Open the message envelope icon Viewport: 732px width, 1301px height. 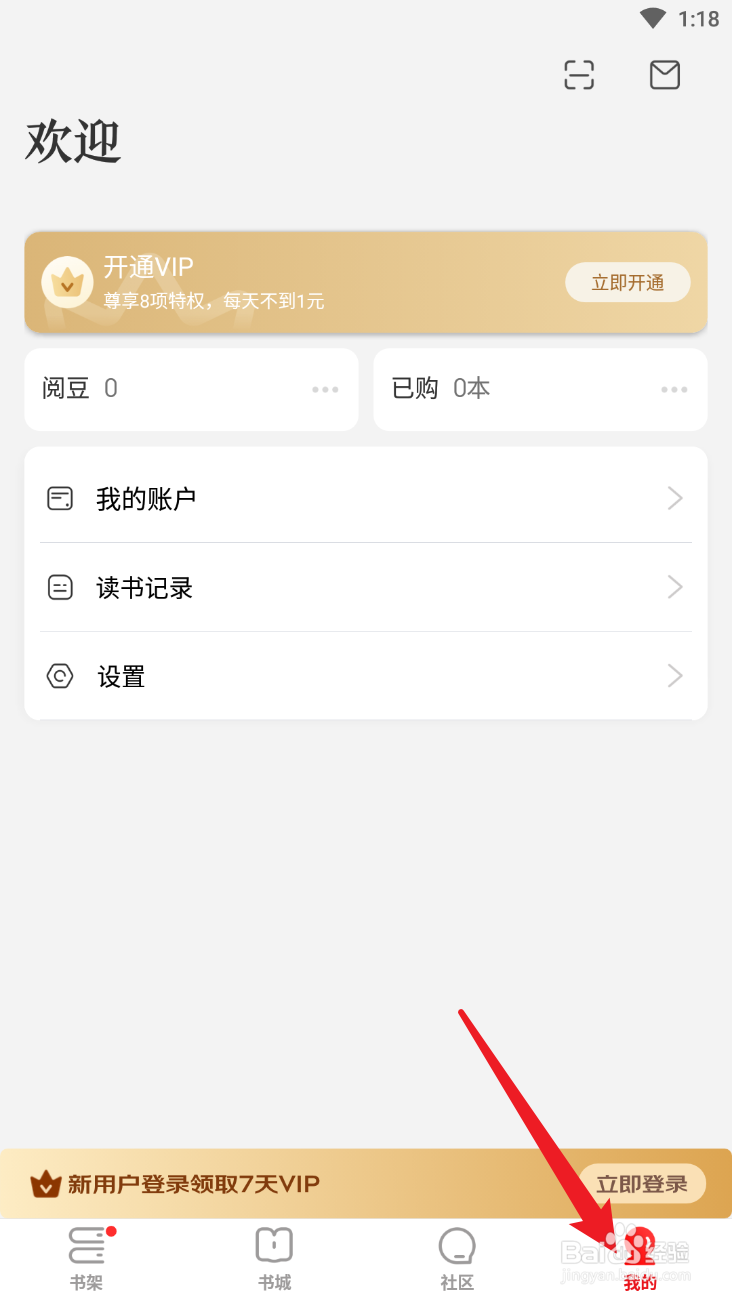(x=664, y=74)
